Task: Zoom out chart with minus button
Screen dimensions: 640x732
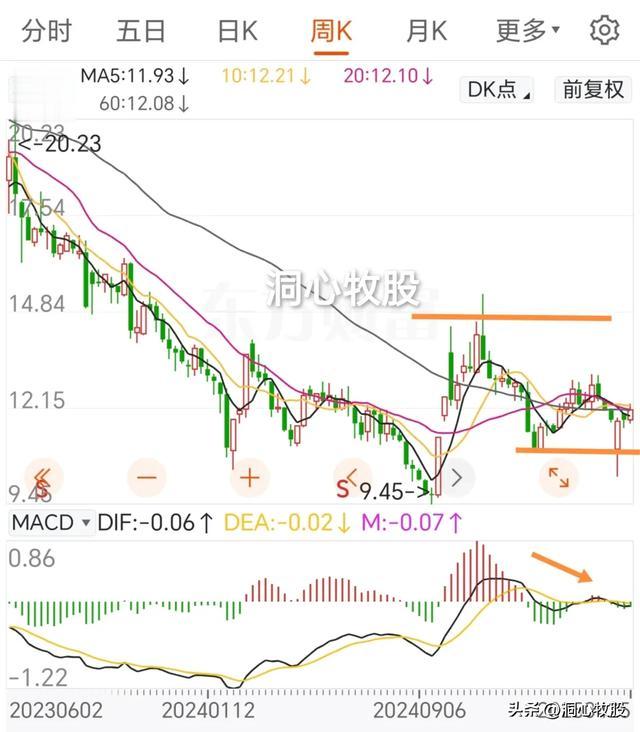Action: (x=147, y=477)
